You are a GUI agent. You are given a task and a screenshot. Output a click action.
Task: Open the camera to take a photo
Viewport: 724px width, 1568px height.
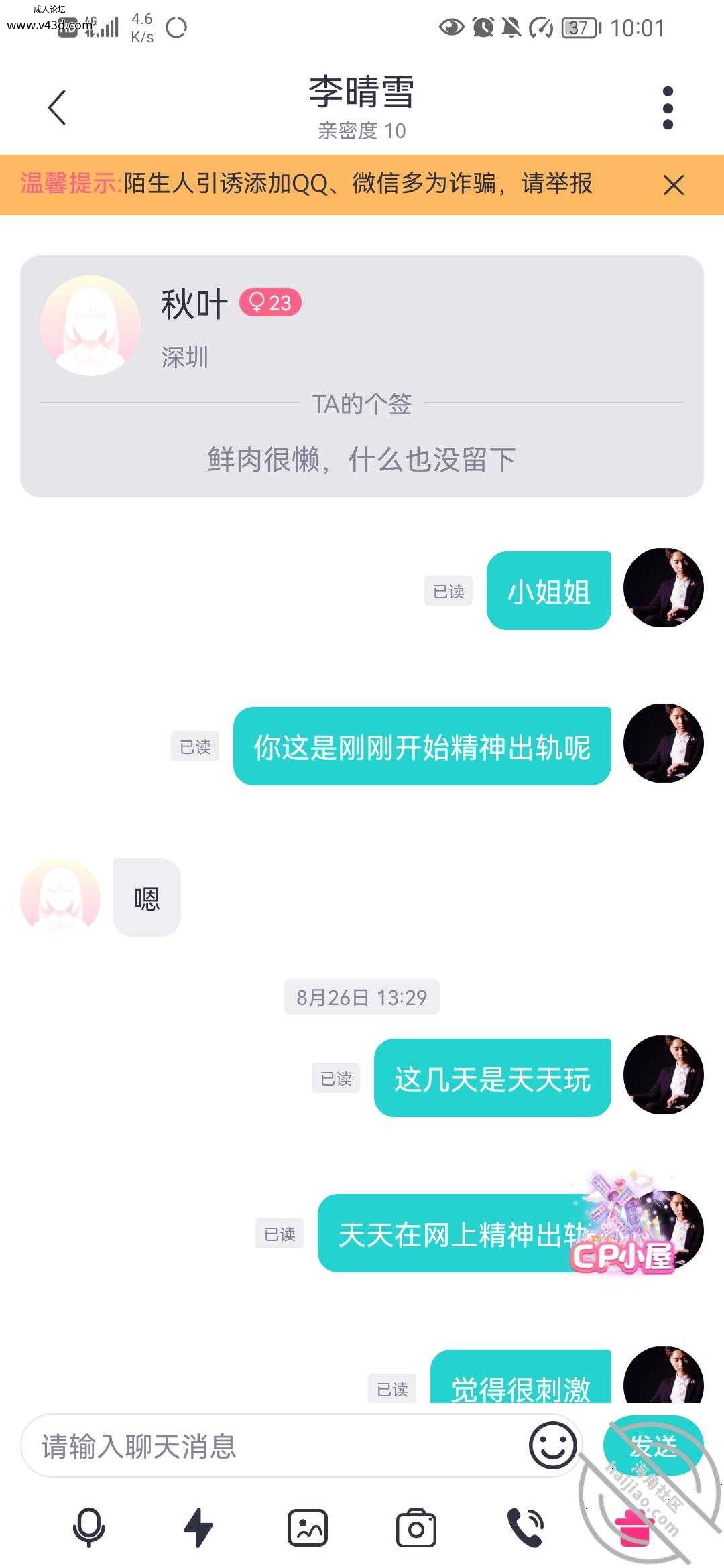tap(416, 1527)
